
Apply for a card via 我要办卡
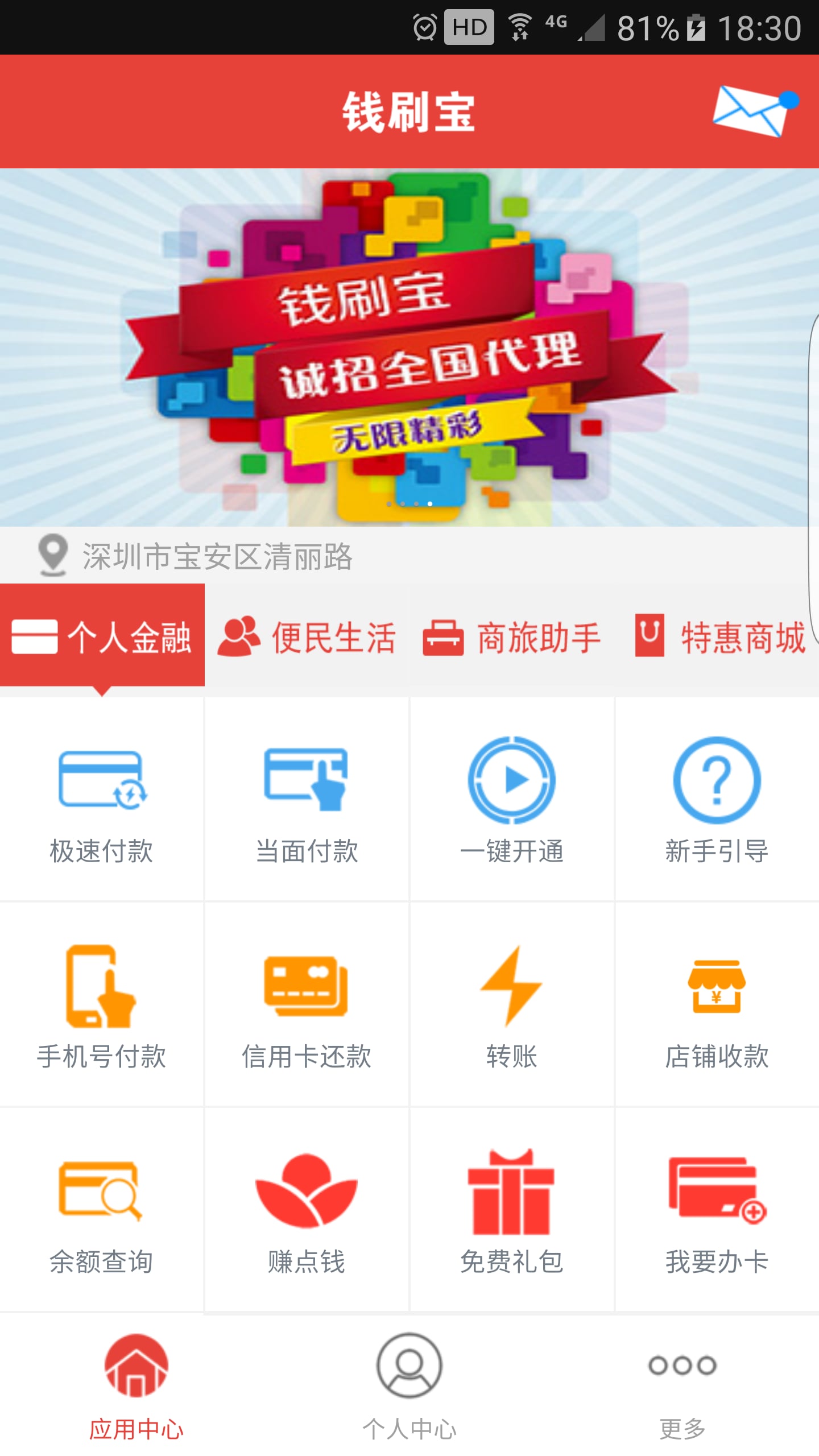pos(717,1210)
